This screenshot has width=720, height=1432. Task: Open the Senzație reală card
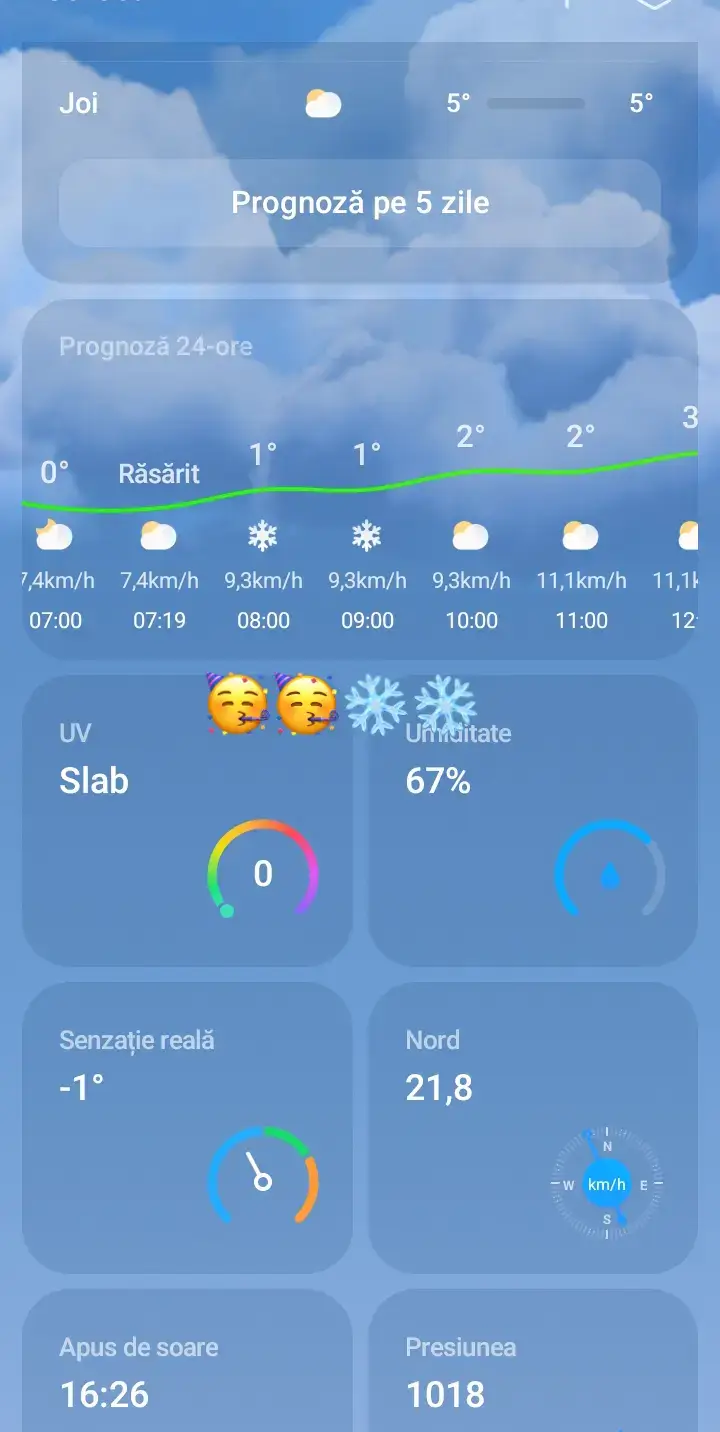tap(187, 1128)
